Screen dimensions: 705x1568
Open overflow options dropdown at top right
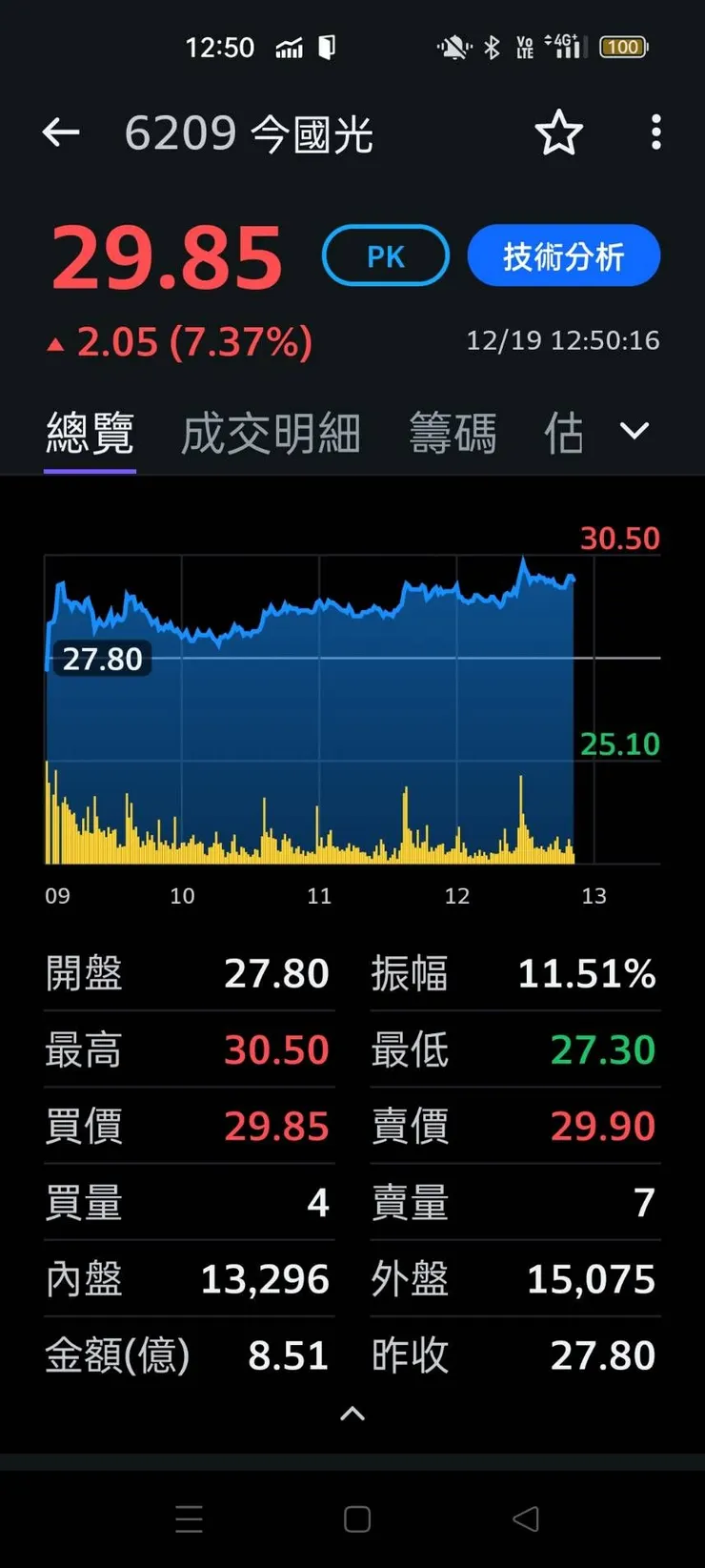[x=655, y=132]
